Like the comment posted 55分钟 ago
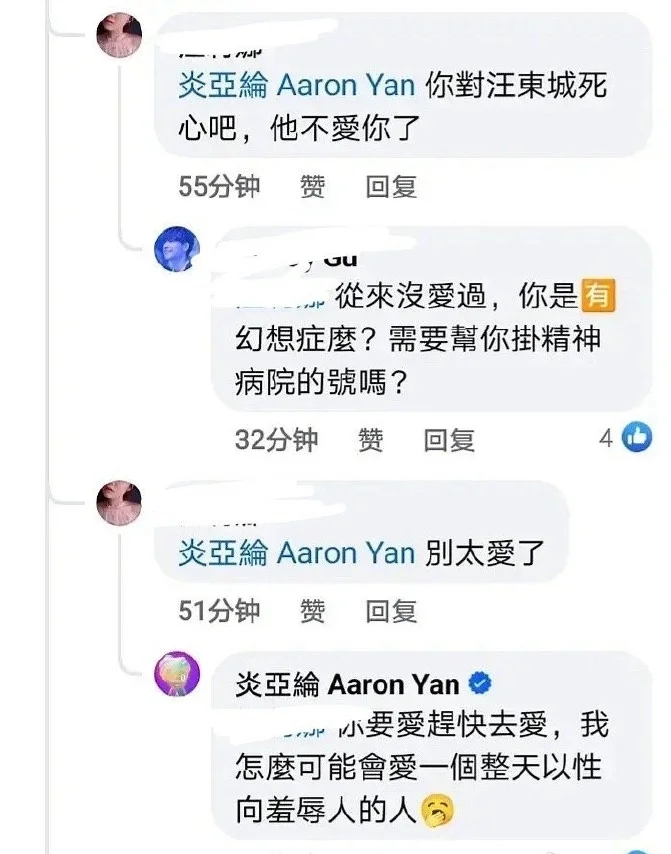The height and width of the screenshot is (854, 671). 312,186
